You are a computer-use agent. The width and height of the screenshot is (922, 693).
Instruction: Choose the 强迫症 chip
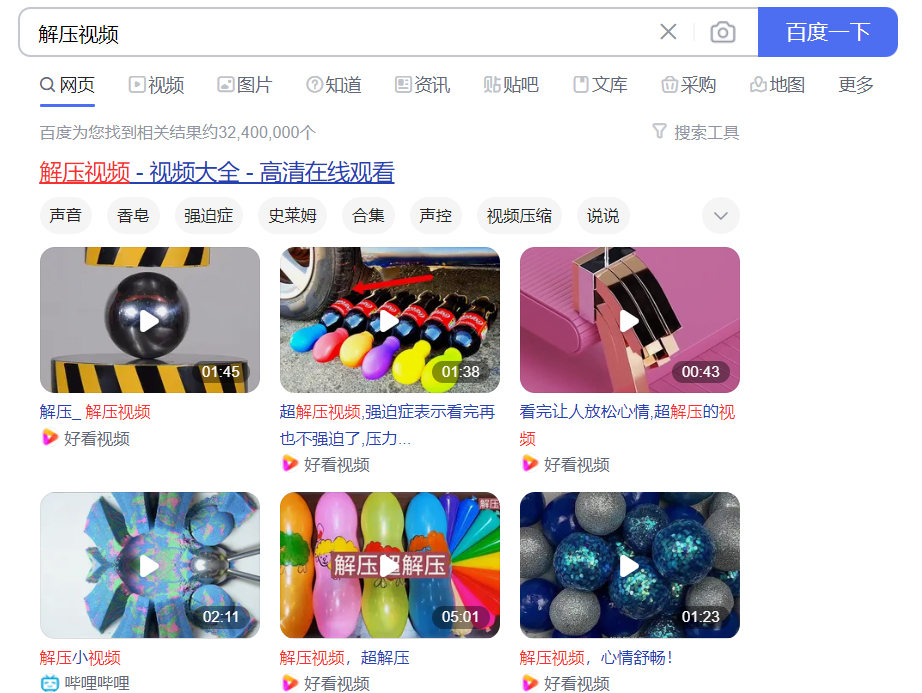pos(208,215)
